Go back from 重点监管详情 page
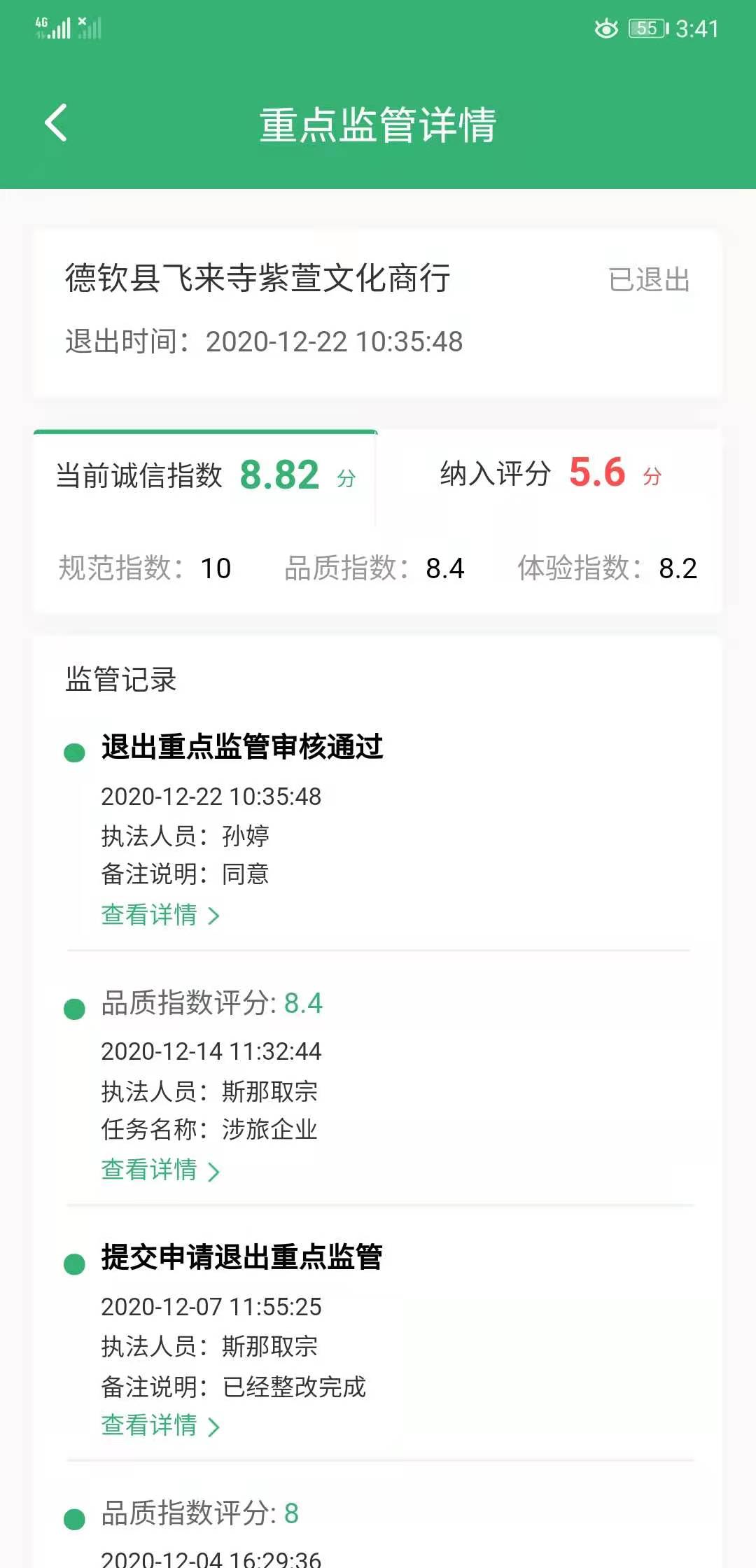Viewport: 756px width, 1568px height. coord(56,123)
